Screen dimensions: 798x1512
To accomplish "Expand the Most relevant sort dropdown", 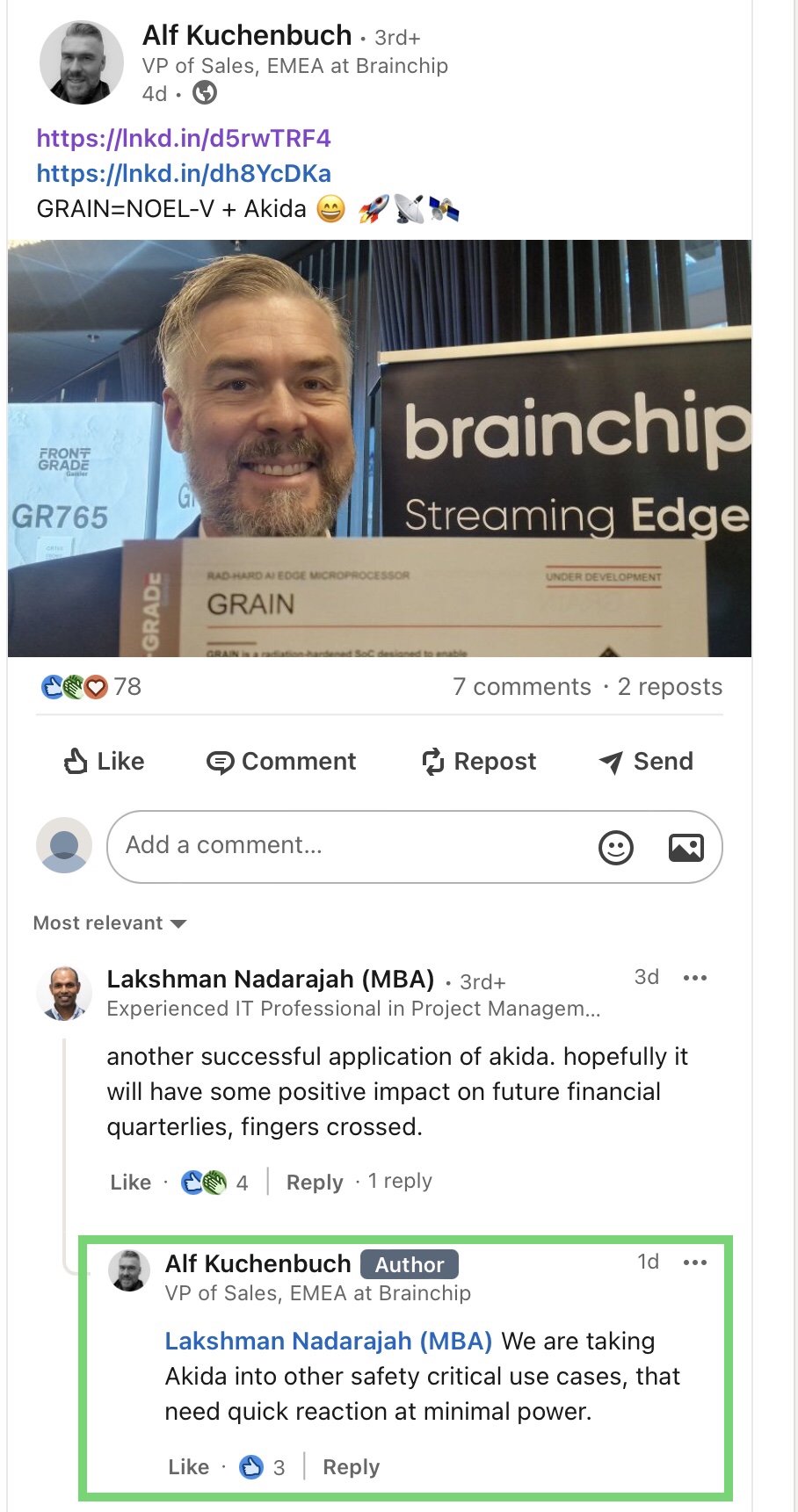I will 110,923.
